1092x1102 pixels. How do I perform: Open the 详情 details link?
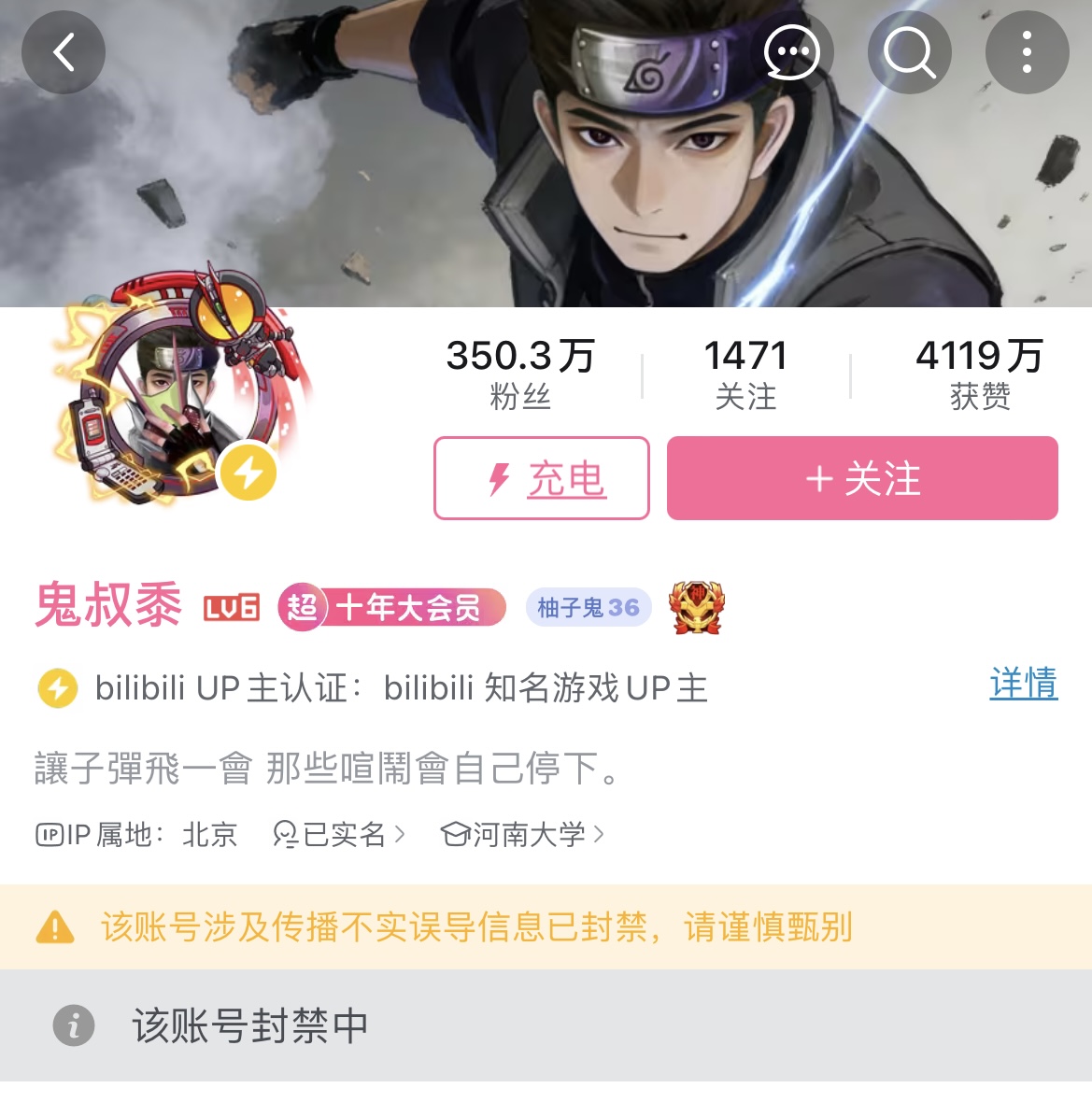(x=1023, y=684)
